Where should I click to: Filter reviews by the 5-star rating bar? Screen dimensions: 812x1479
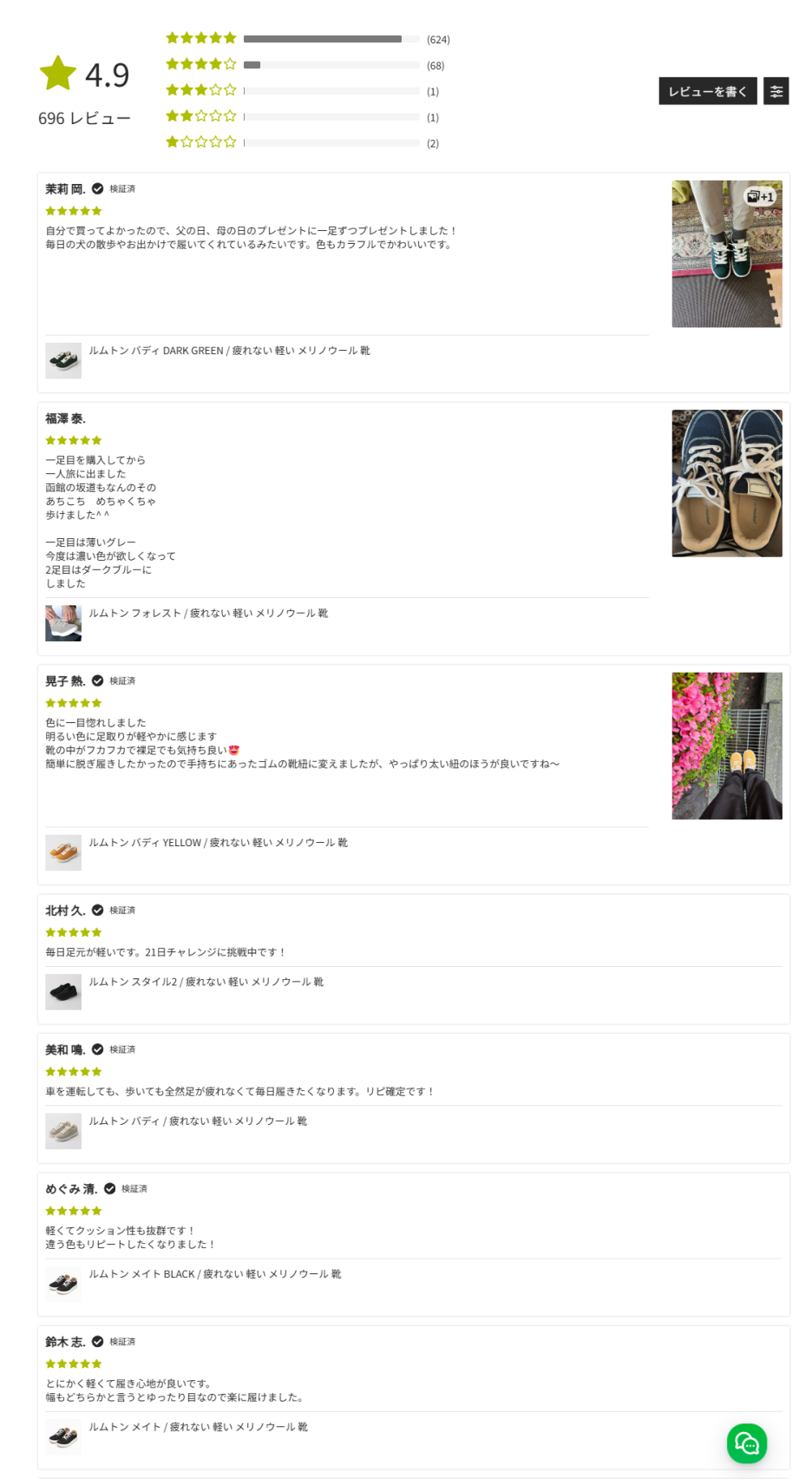[x=308, y=39]
